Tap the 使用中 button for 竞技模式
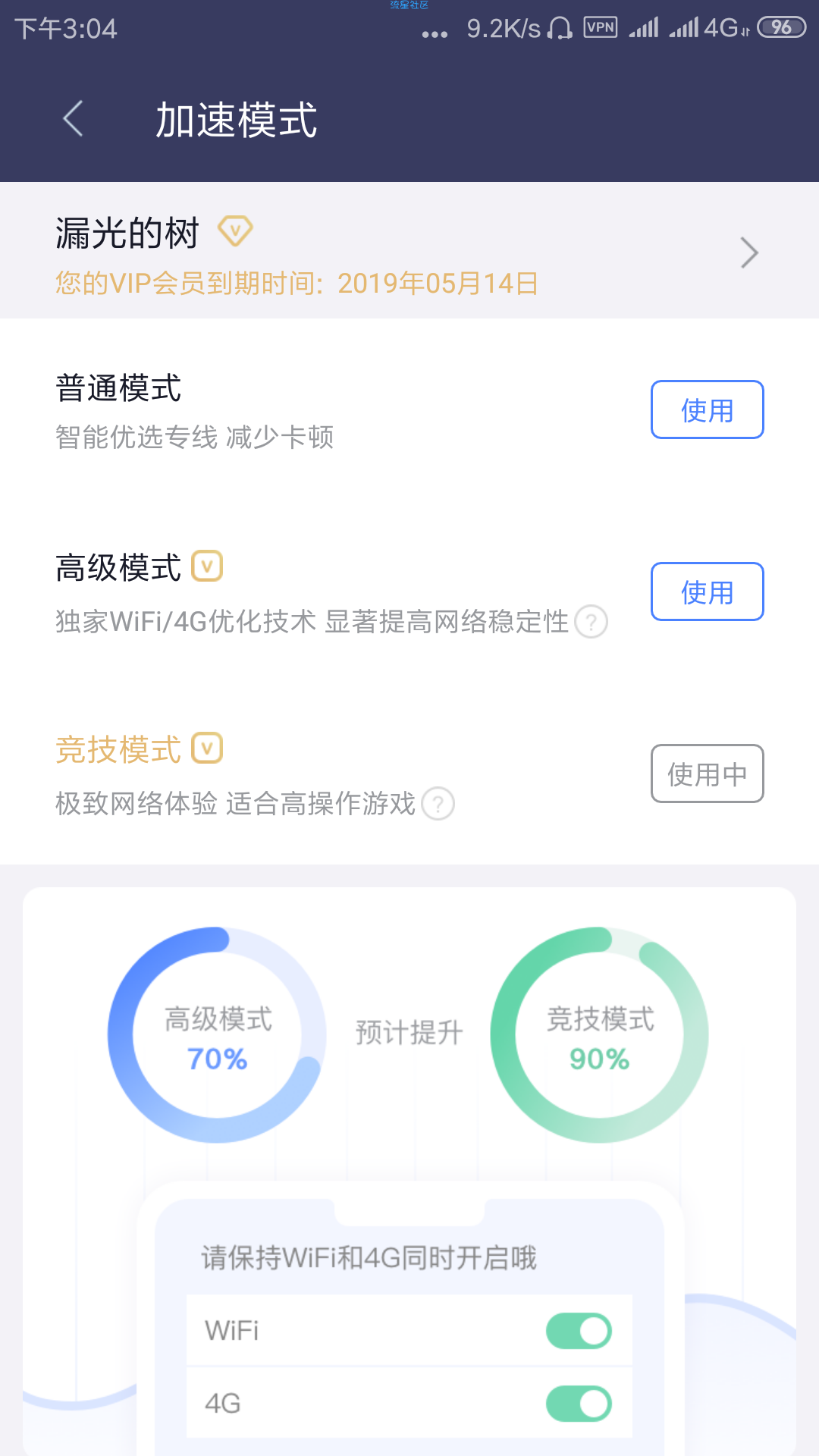Viewport: 819px width, 1456px height. pos(707,773)
